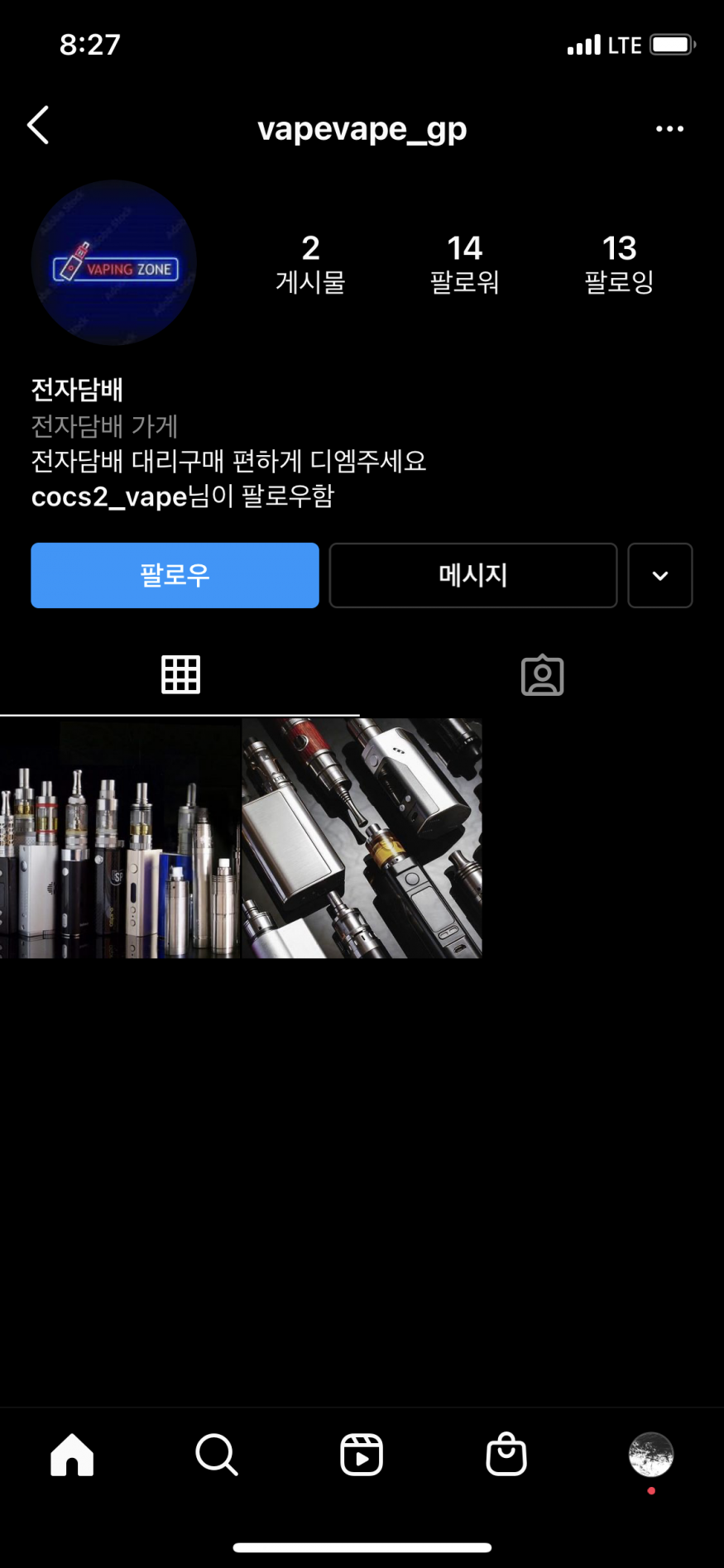The height and width of the screenshot is (1568, 724).
Task: Open the three-dot overflow menu
Action: click(x=669, y=129)
